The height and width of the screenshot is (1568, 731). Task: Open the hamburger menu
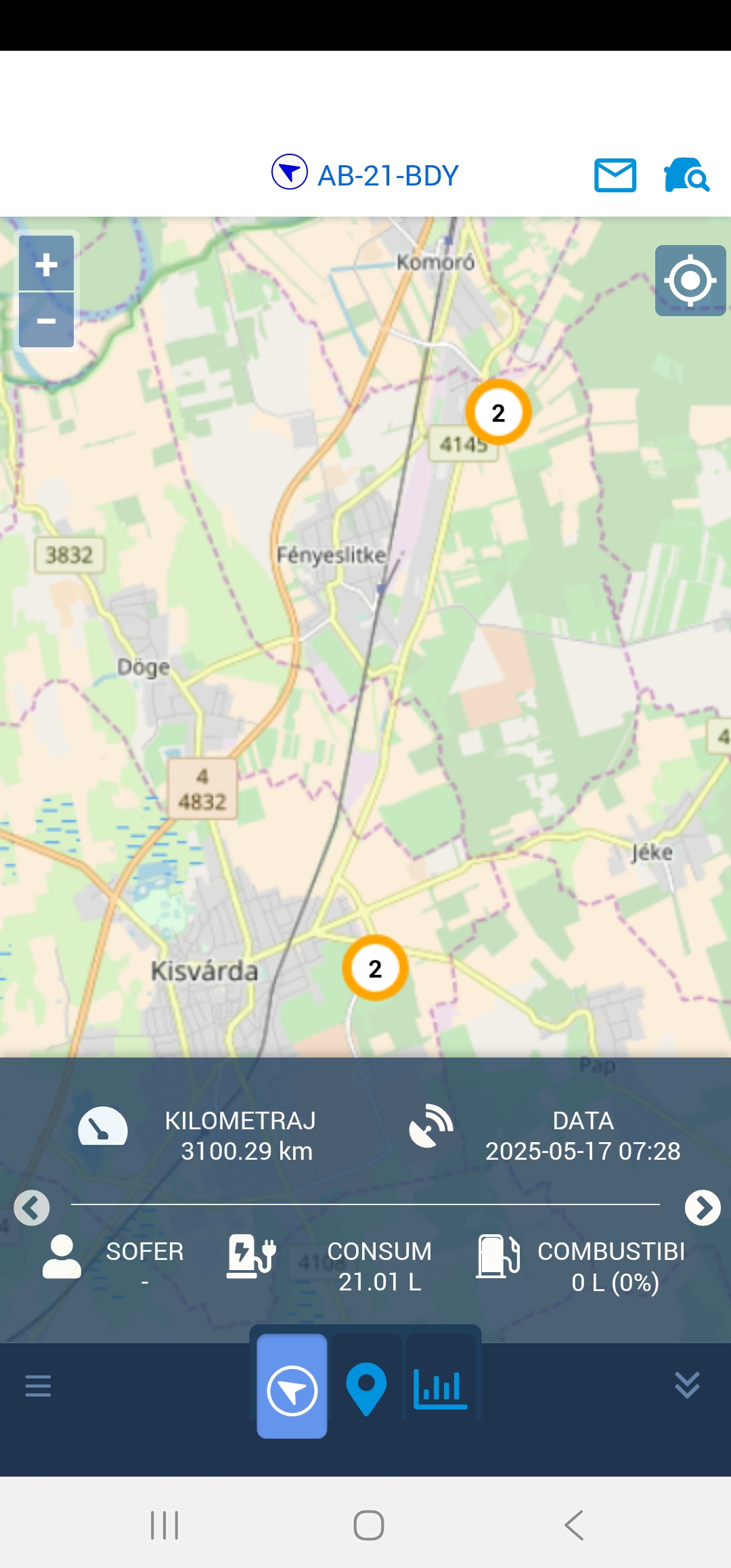click(38, 1386)
